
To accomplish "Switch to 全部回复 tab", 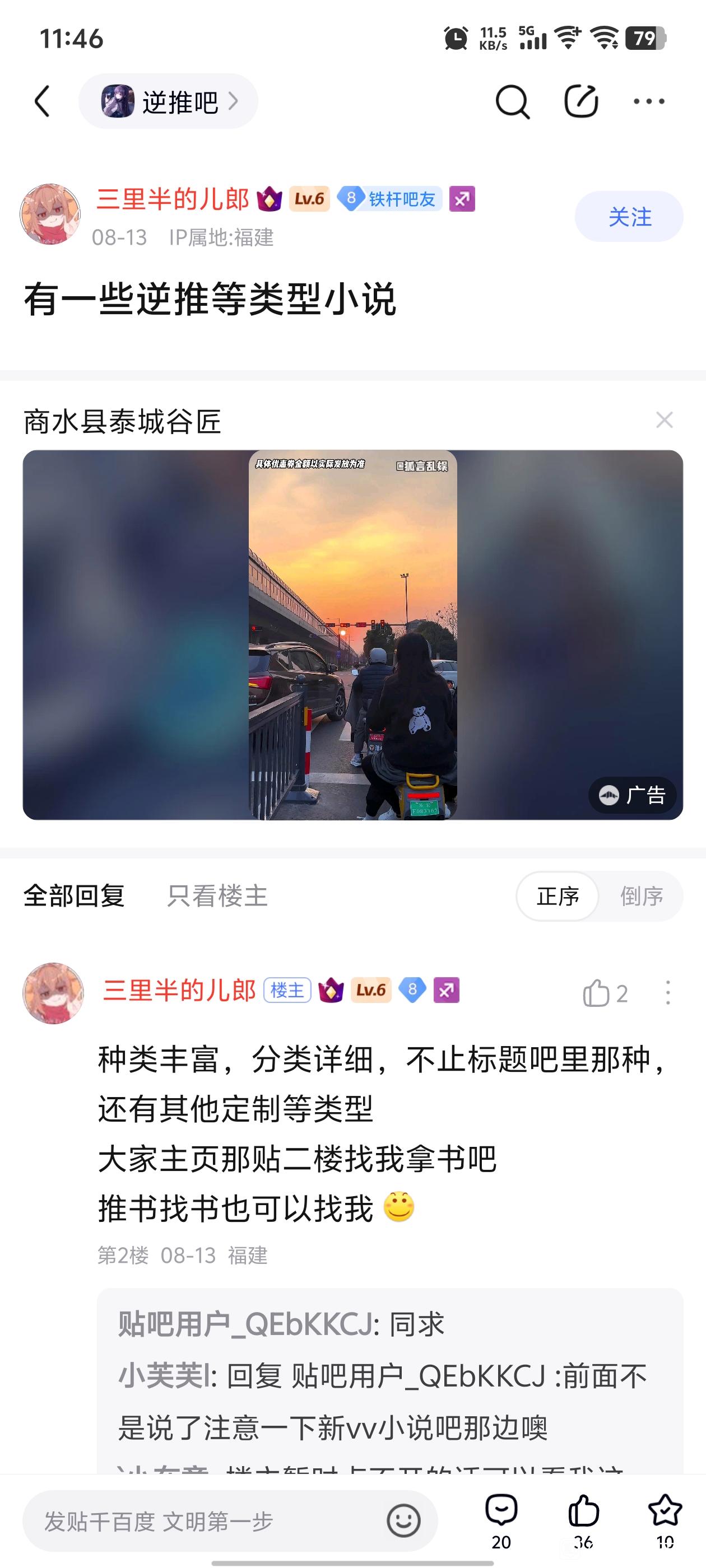I will coord(75,896).
